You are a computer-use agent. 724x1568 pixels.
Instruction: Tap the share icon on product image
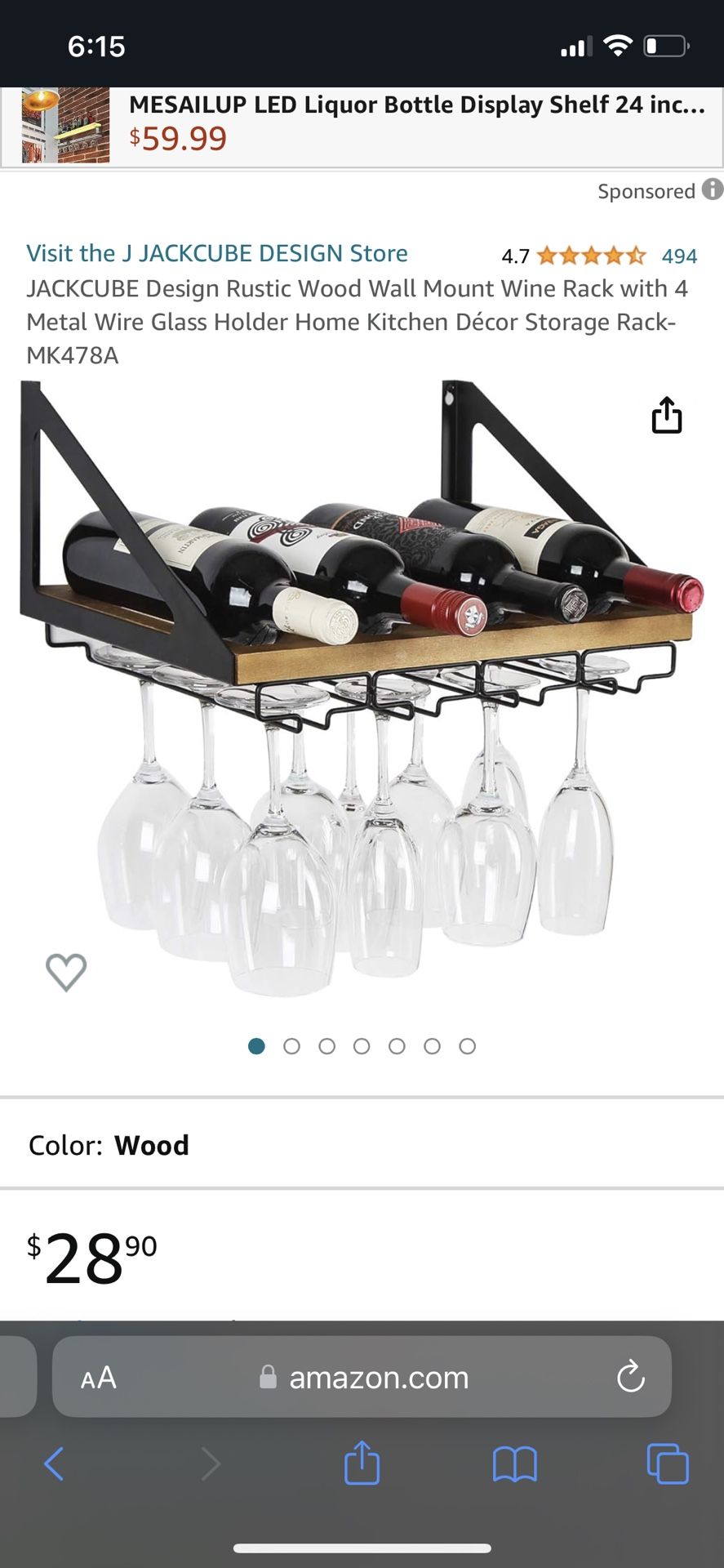pos(668,415)
